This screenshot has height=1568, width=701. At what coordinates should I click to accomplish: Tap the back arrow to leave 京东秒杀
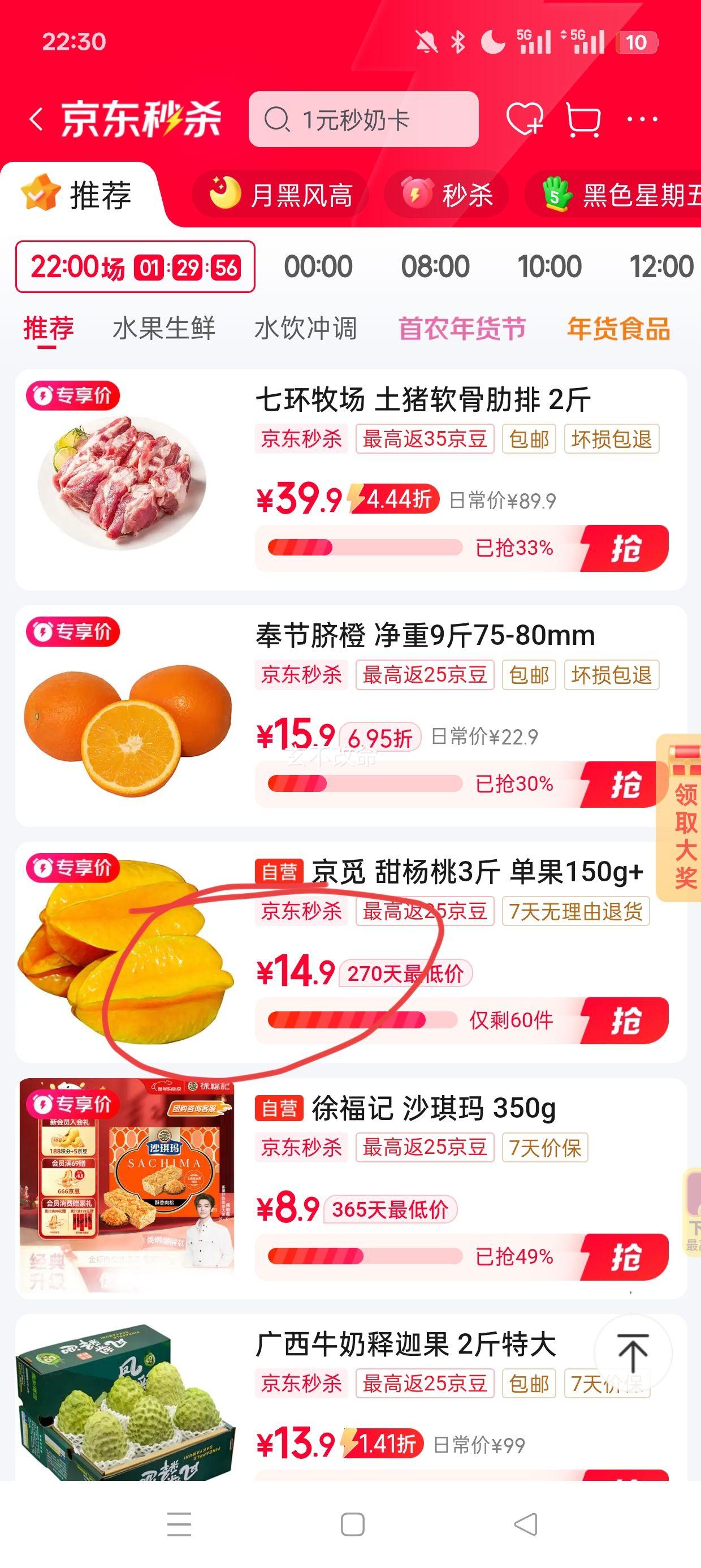38,119
